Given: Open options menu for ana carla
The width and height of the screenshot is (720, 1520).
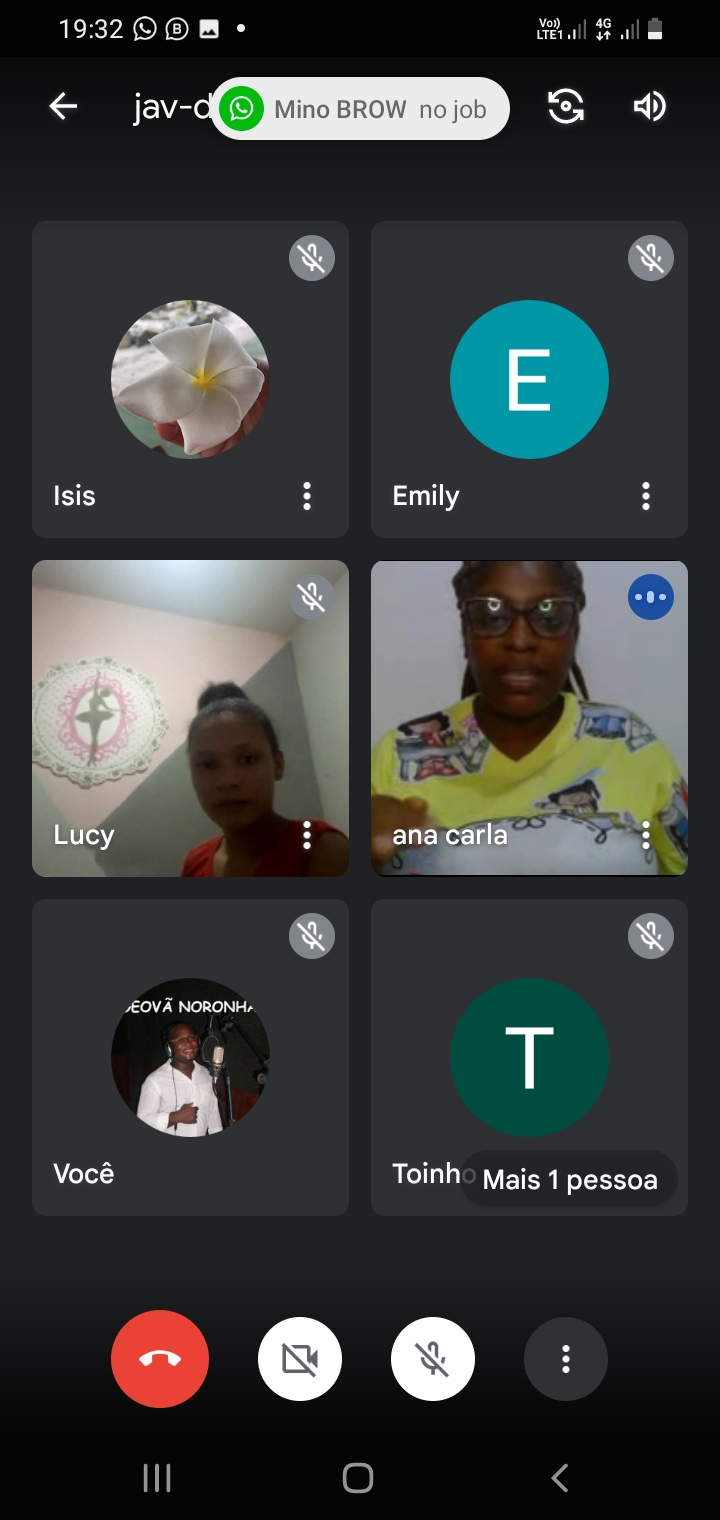Looking at the screenshot, I should click(x=646, y=835).
